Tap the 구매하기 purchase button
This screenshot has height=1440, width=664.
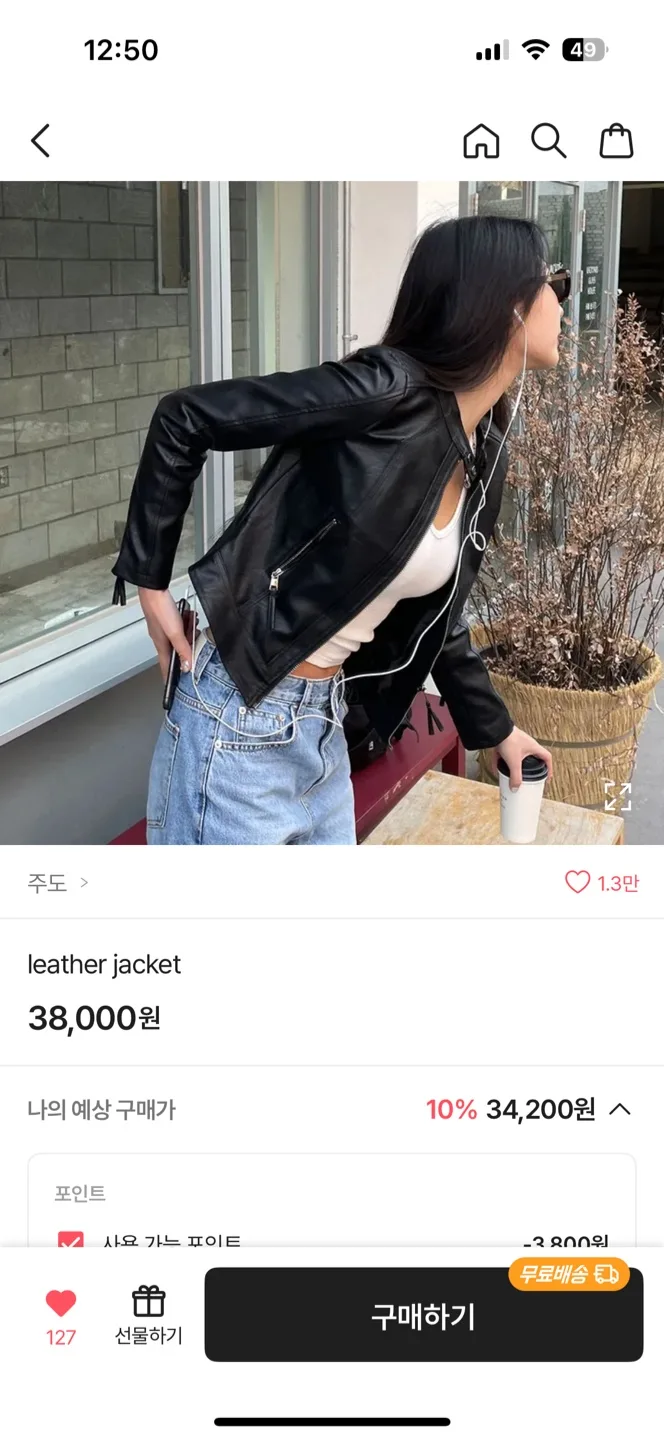[423, 1315]
